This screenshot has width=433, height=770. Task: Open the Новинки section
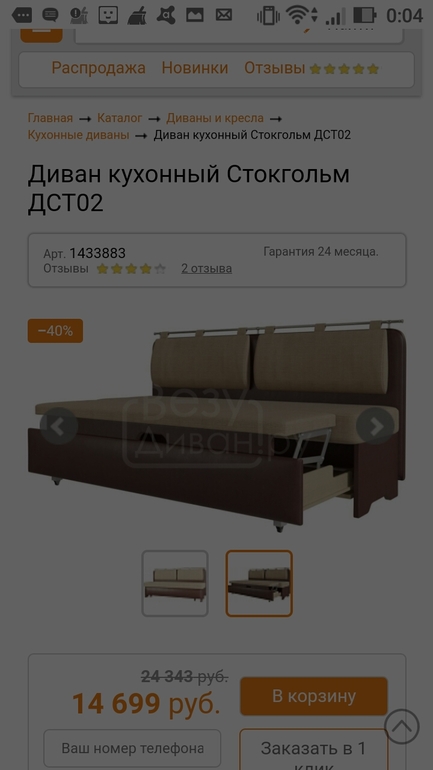pos(195,68)
